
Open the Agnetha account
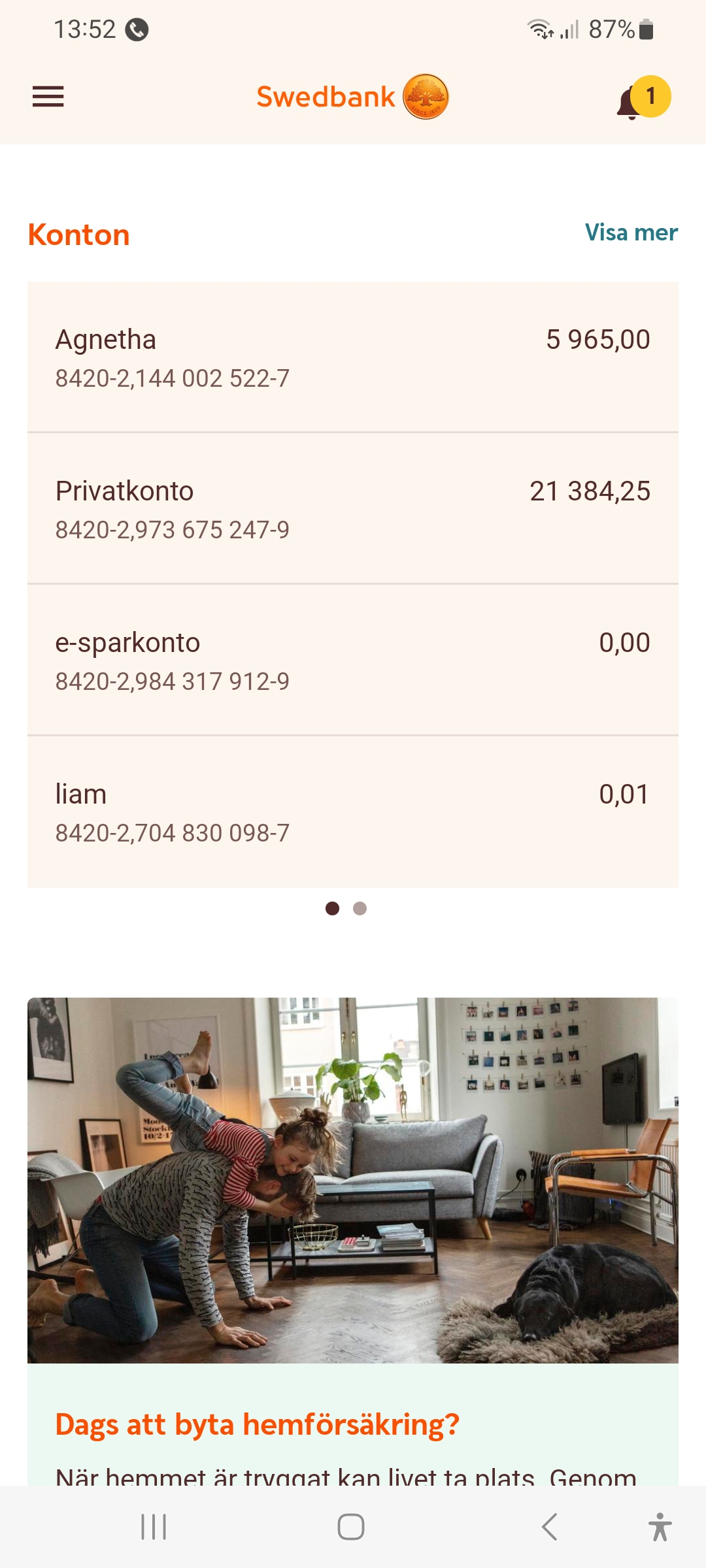click(353, 357)
